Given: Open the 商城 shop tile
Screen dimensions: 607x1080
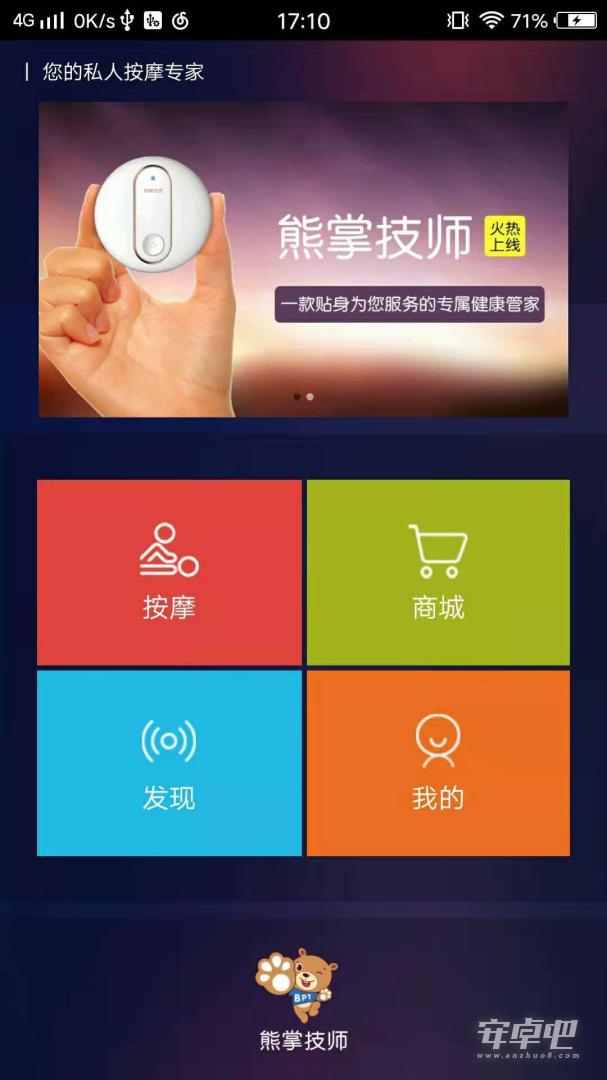Looking at the screenshot, I should coord(438,572).
